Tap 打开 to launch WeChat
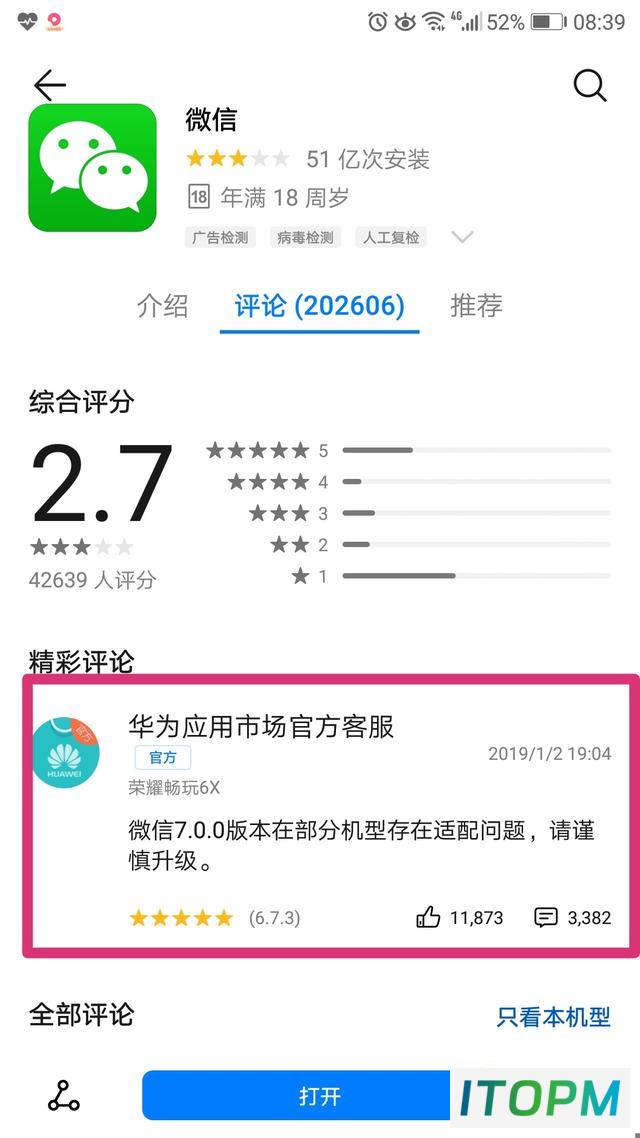The height and width of the screenshot is (1138, 640). (x=320, y=1095)
